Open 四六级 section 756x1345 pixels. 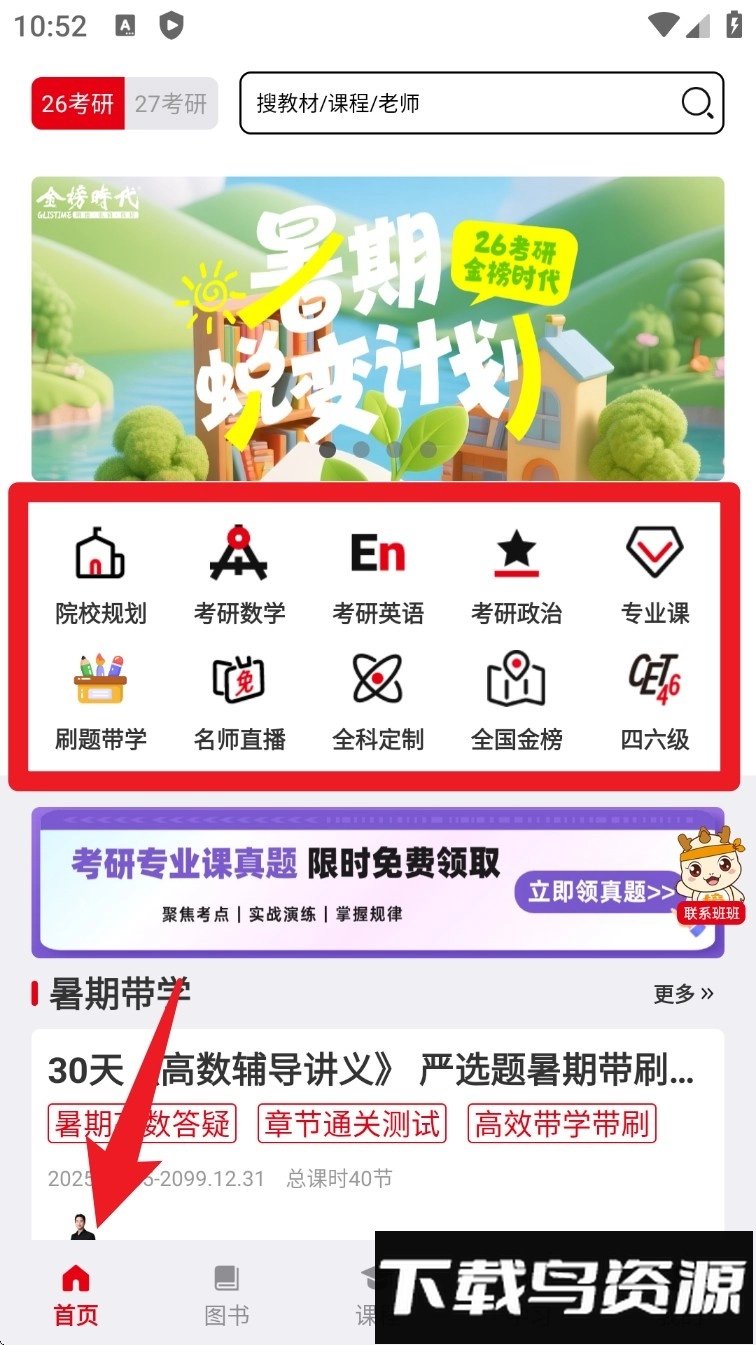click(655, 703)
